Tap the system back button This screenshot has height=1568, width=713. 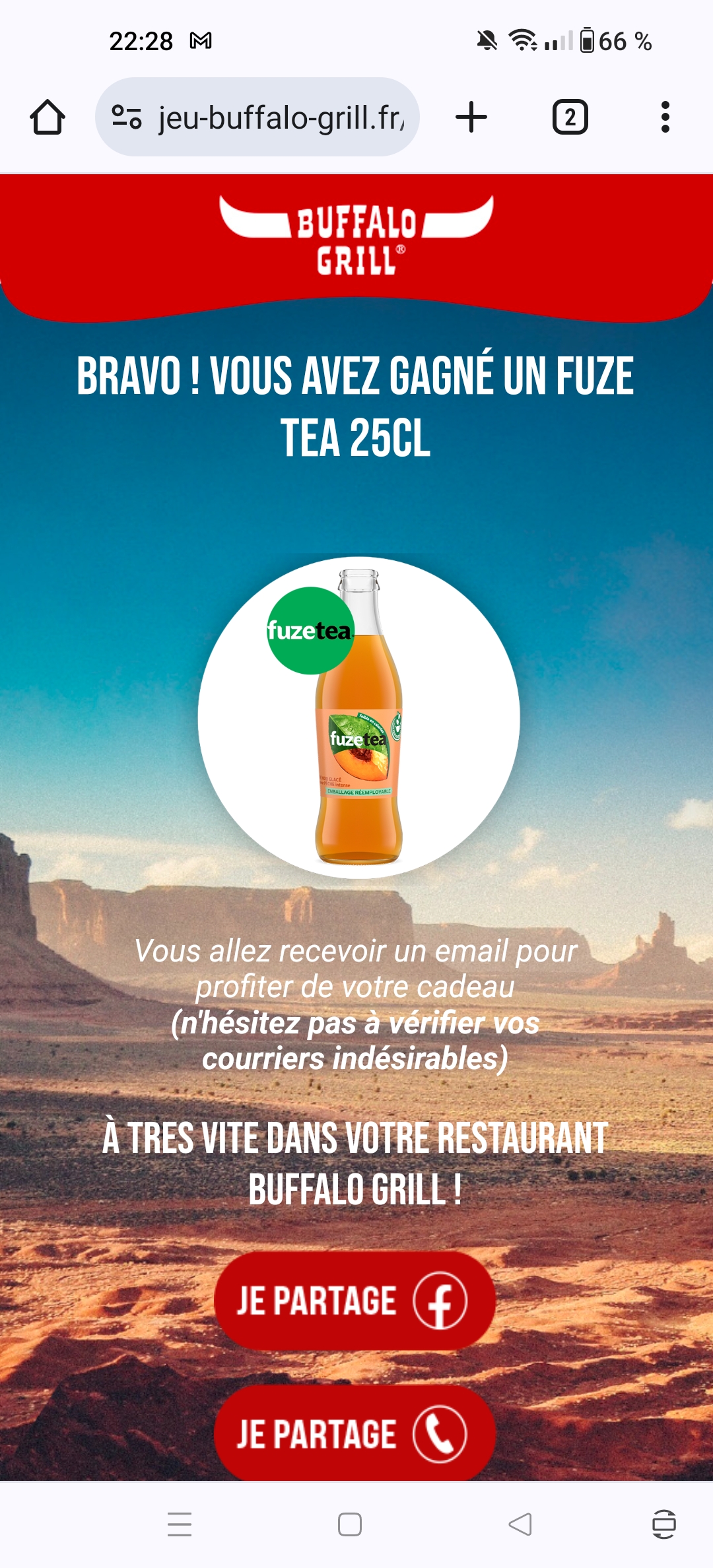520,1524
